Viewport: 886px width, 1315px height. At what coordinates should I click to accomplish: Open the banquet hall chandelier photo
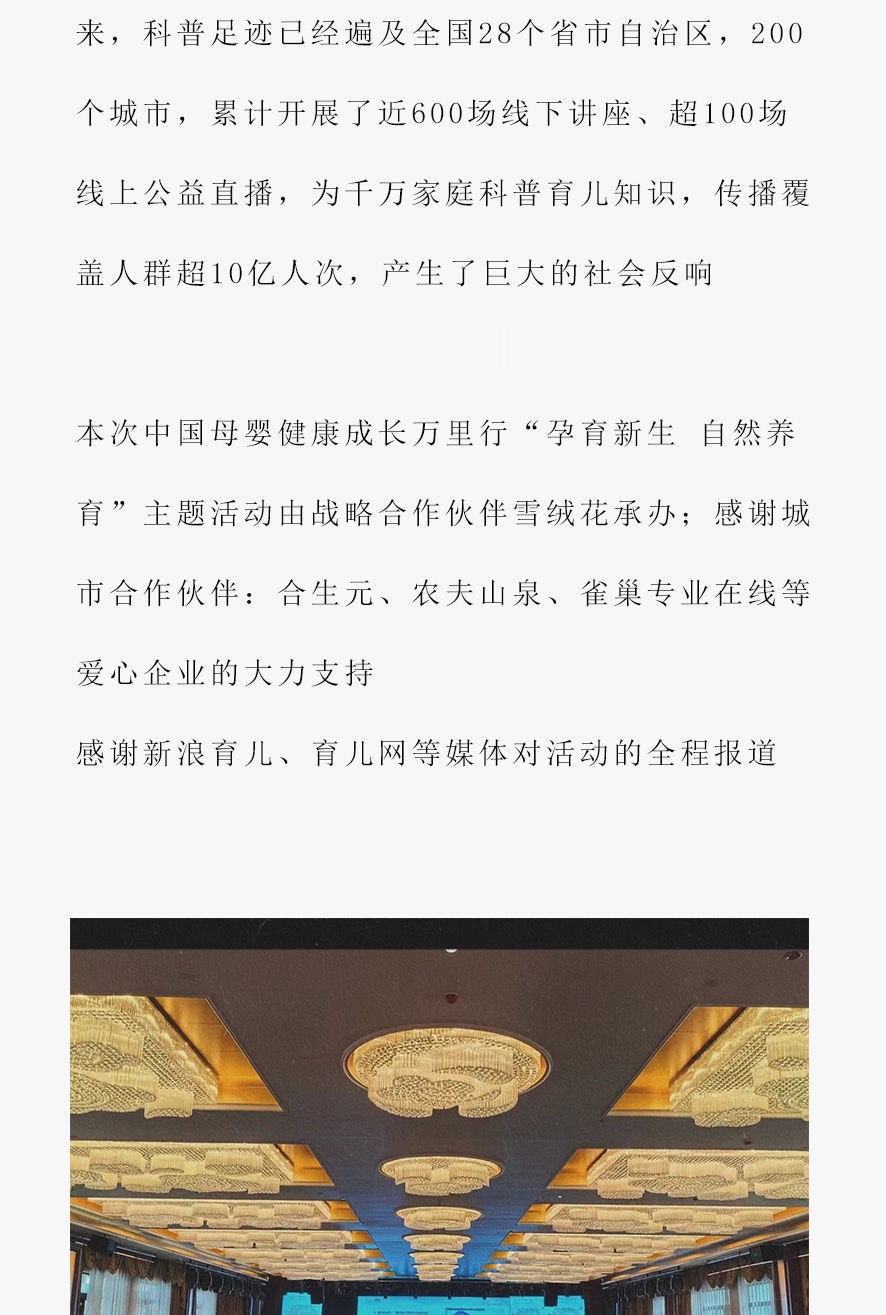point(439,1115)
